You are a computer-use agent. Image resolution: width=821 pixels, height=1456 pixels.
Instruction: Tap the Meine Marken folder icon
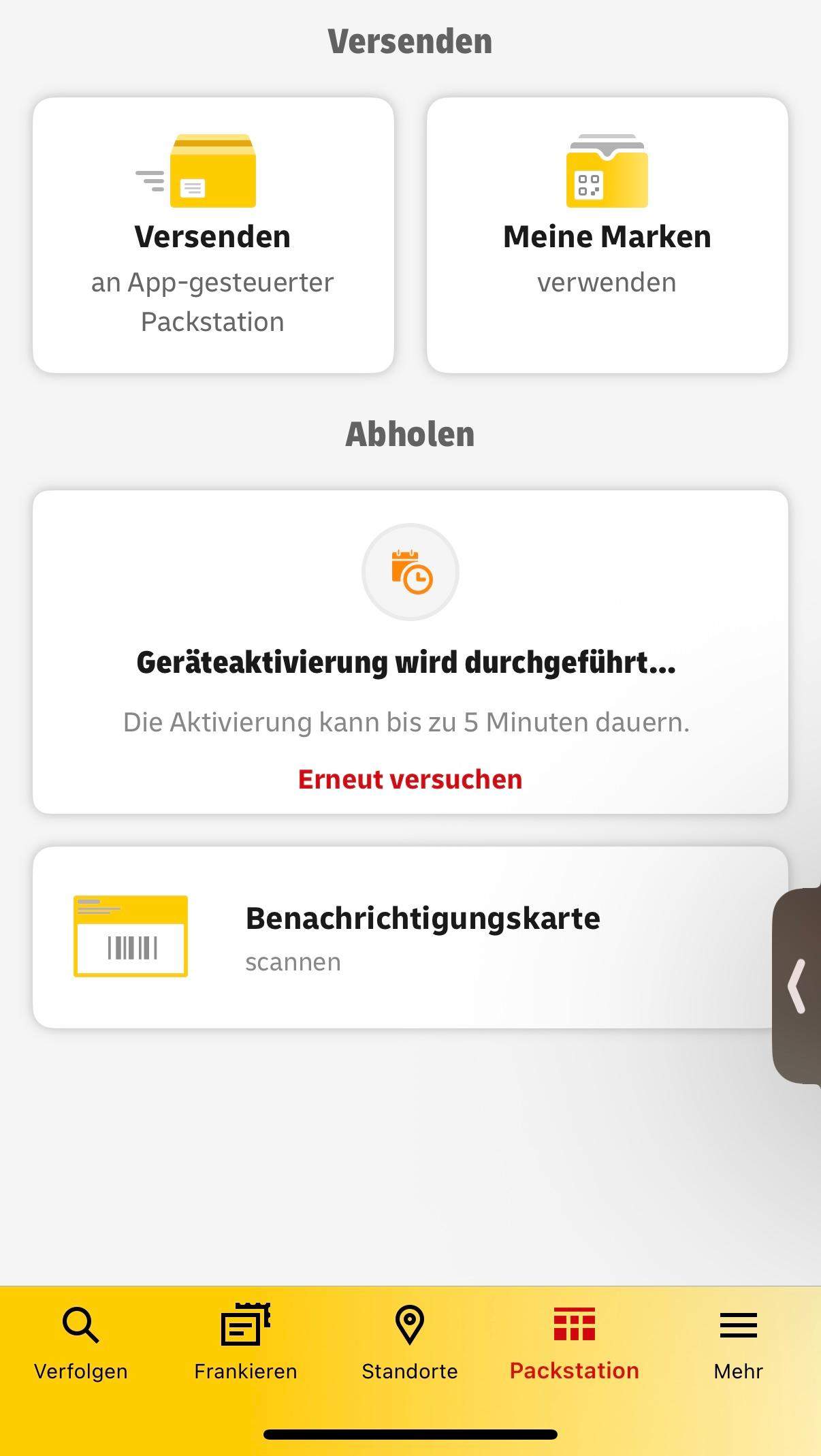click(x=607, y=170)
